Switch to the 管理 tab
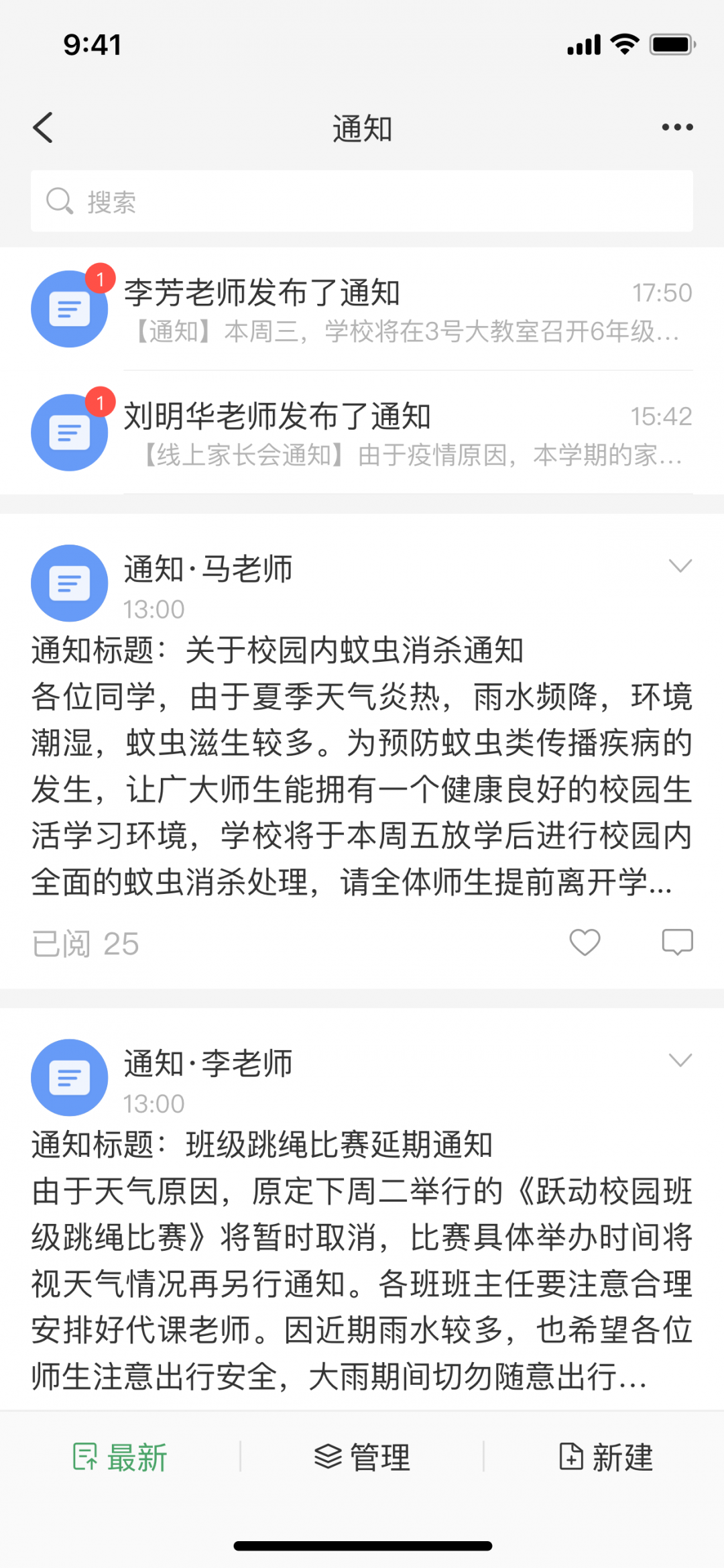724x1568 pixels. tap(362, 1457)
